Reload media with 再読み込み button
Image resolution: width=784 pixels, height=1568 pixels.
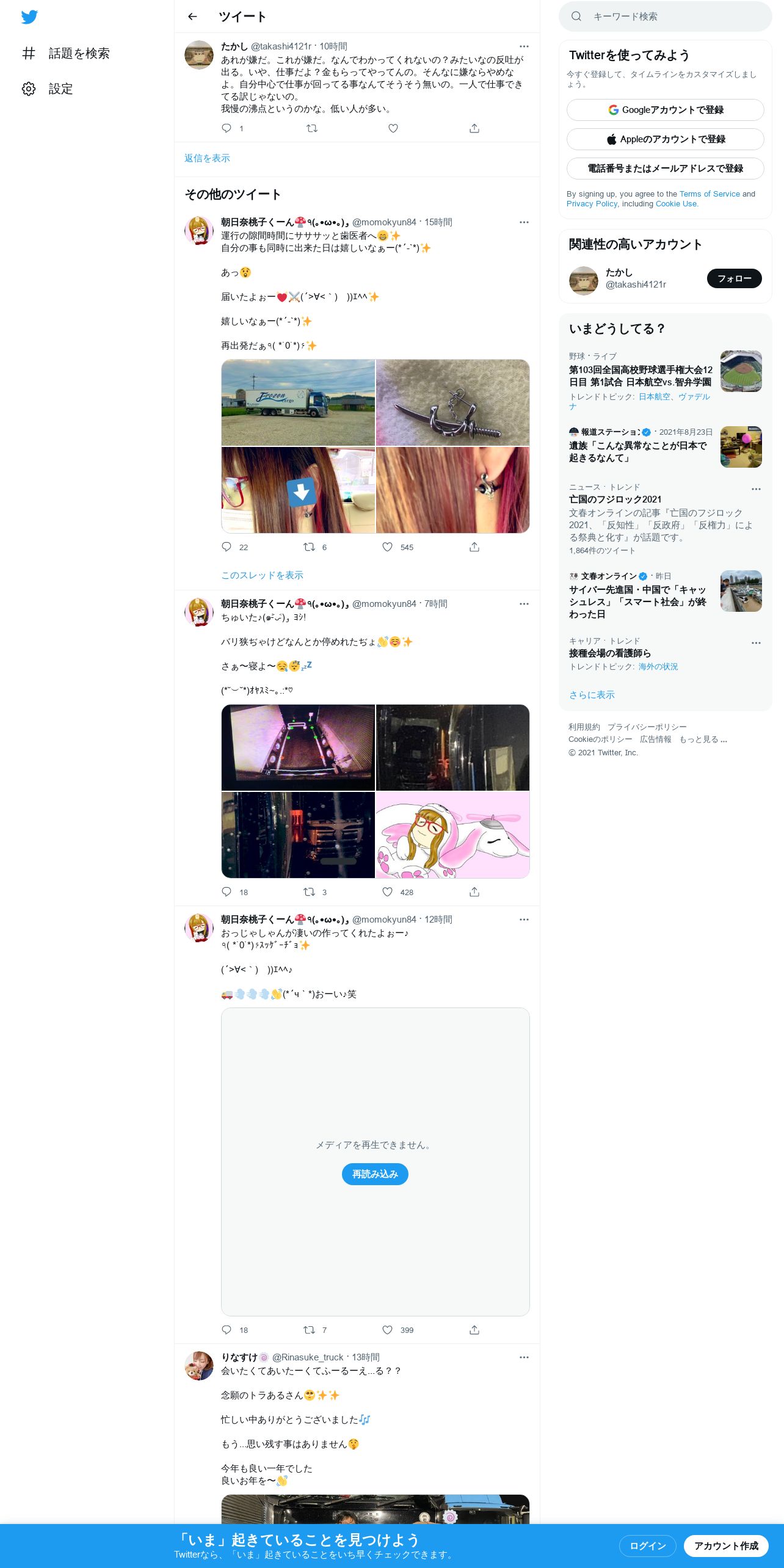tap(375, 1174)
